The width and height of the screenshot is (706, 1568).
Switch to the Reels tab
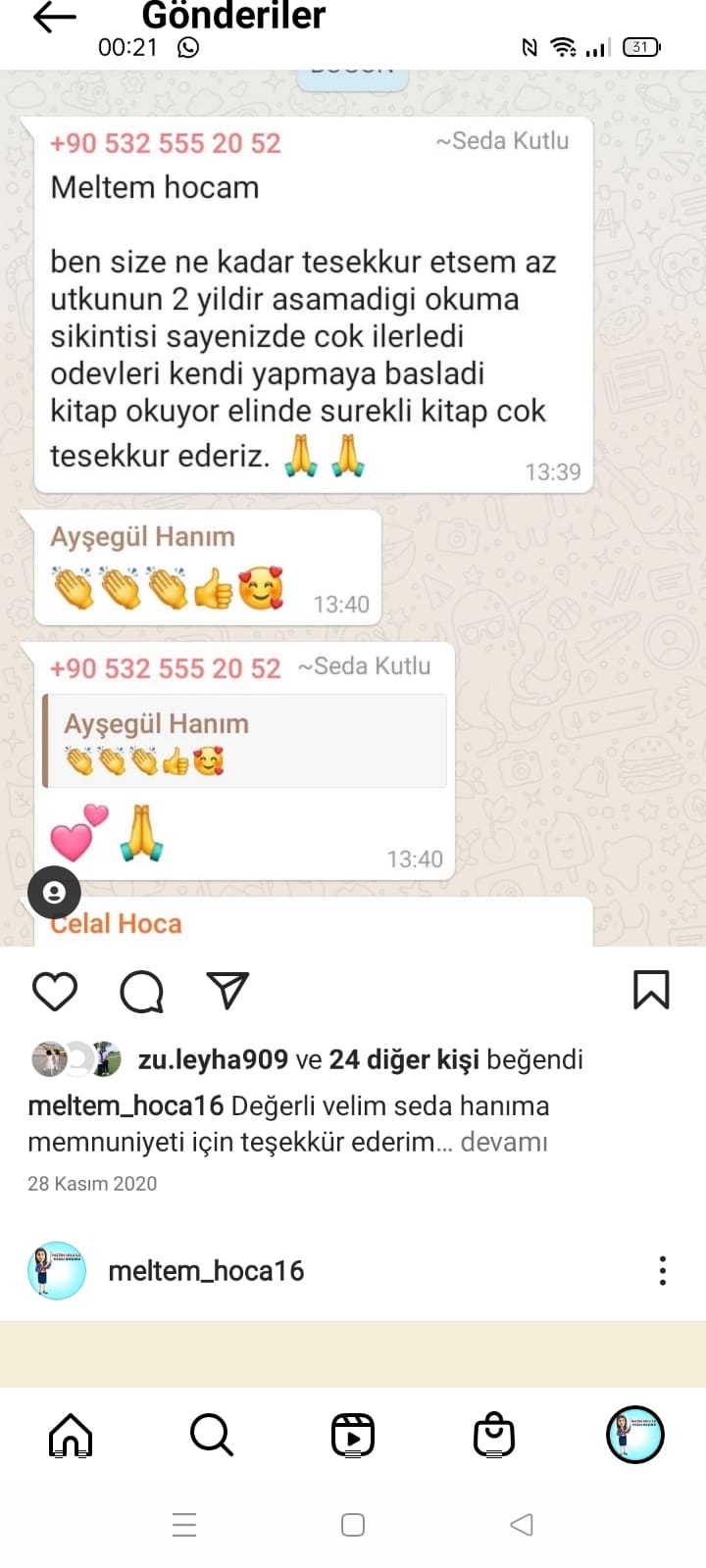(x=353, y=1436)
